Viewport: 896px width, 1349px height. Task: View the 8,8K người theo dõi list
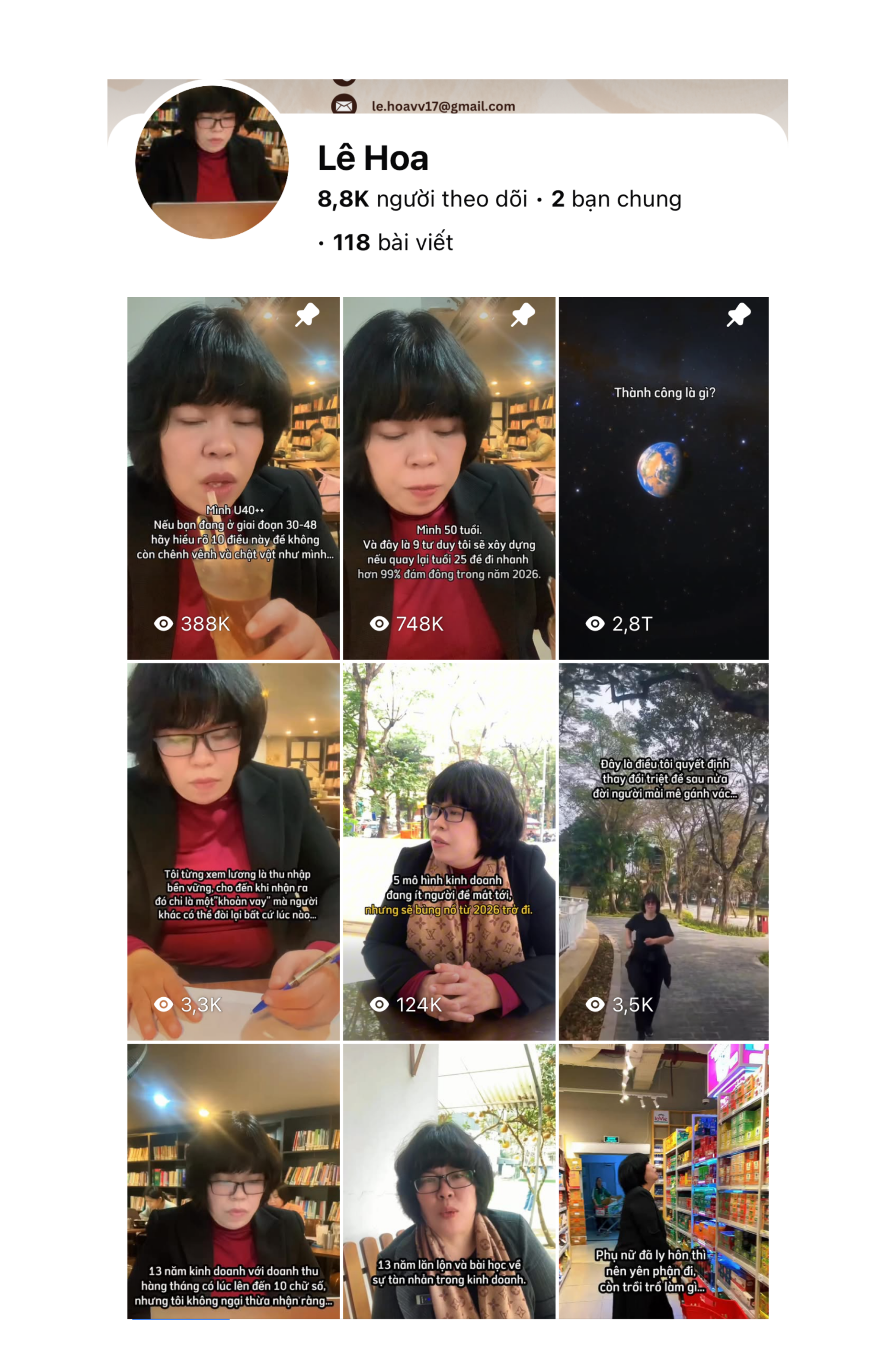(x=422, y=199)
